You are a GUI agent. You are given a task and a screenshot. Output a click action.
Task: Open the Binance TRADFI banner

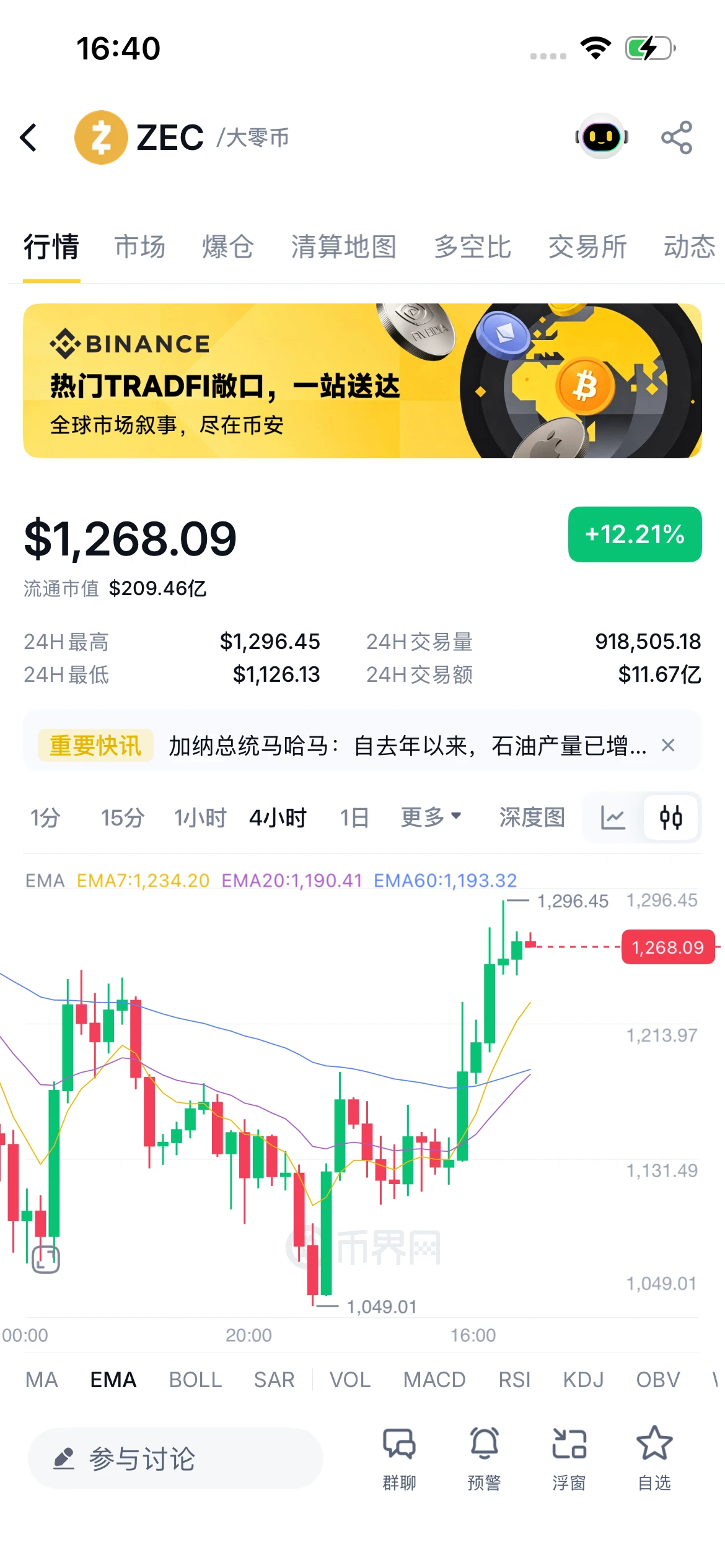(x=362, y=381)
